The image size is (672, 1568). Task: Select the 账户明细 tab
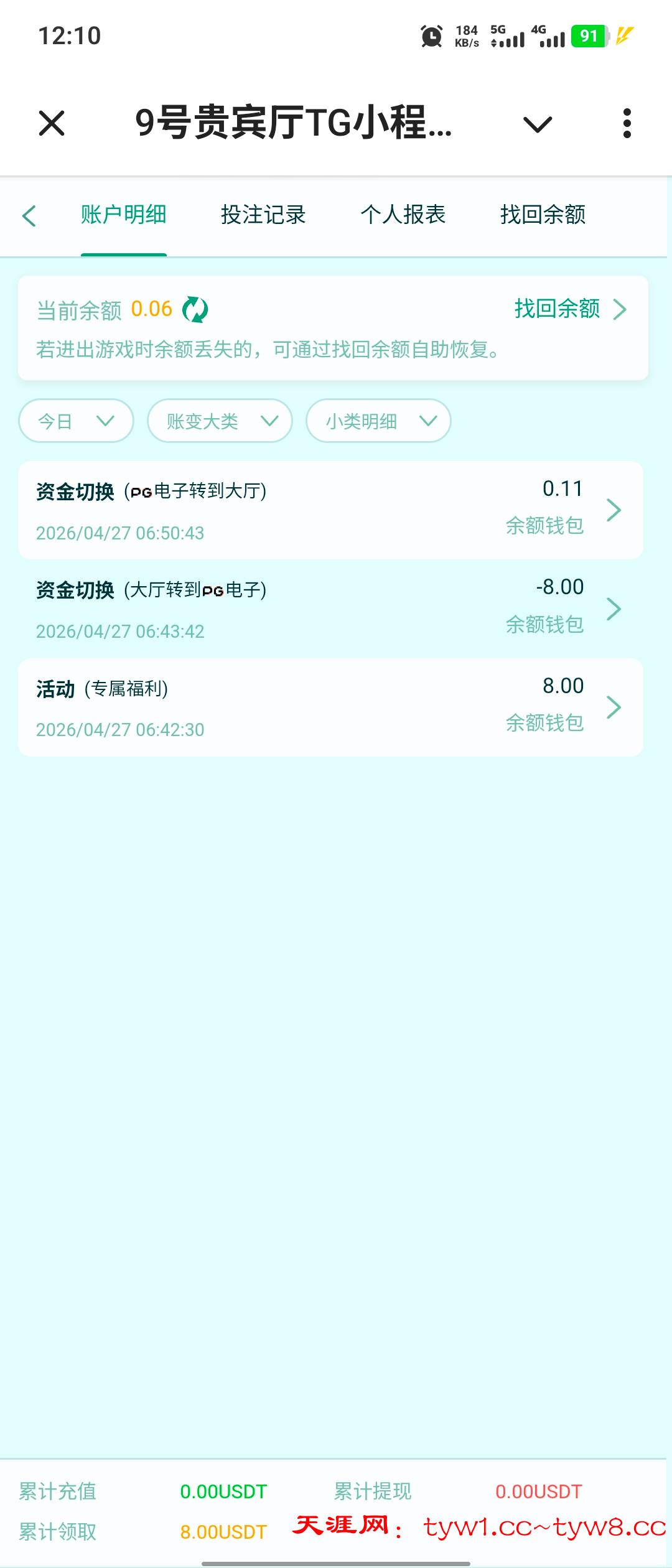click(123, 215)
